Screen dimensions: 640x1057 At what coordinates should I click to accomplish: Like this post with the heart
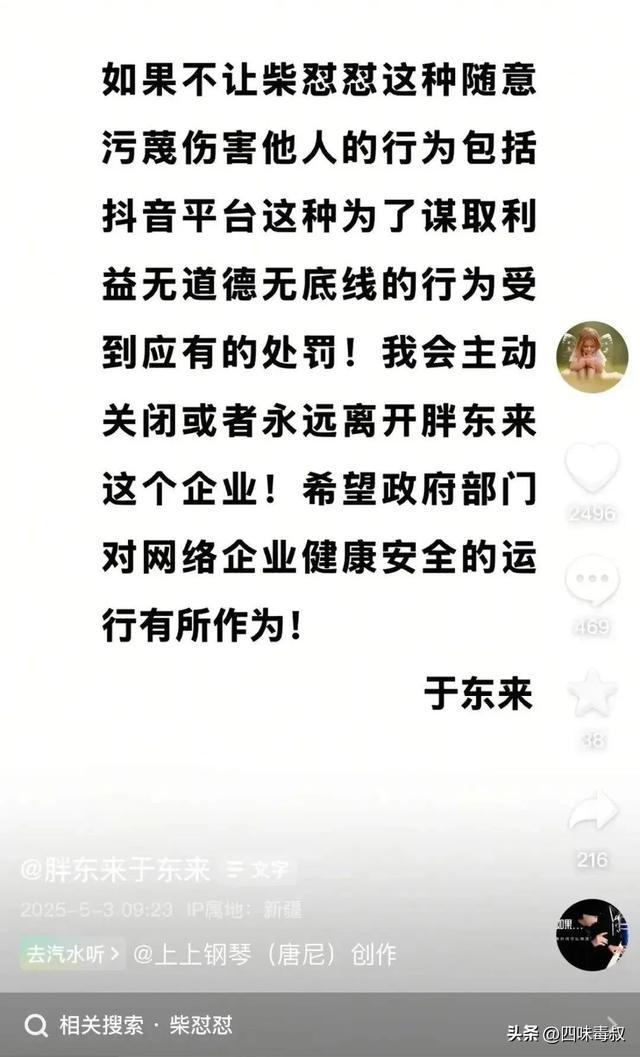coord(591,467)
